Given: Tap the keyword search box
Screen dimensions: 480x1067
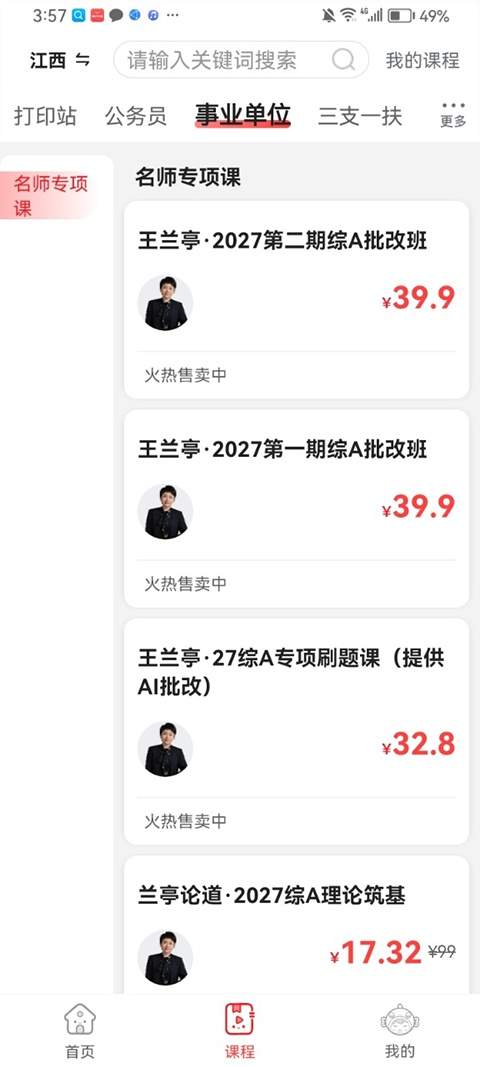Looking at the screenshot, I should pos(241,61).
